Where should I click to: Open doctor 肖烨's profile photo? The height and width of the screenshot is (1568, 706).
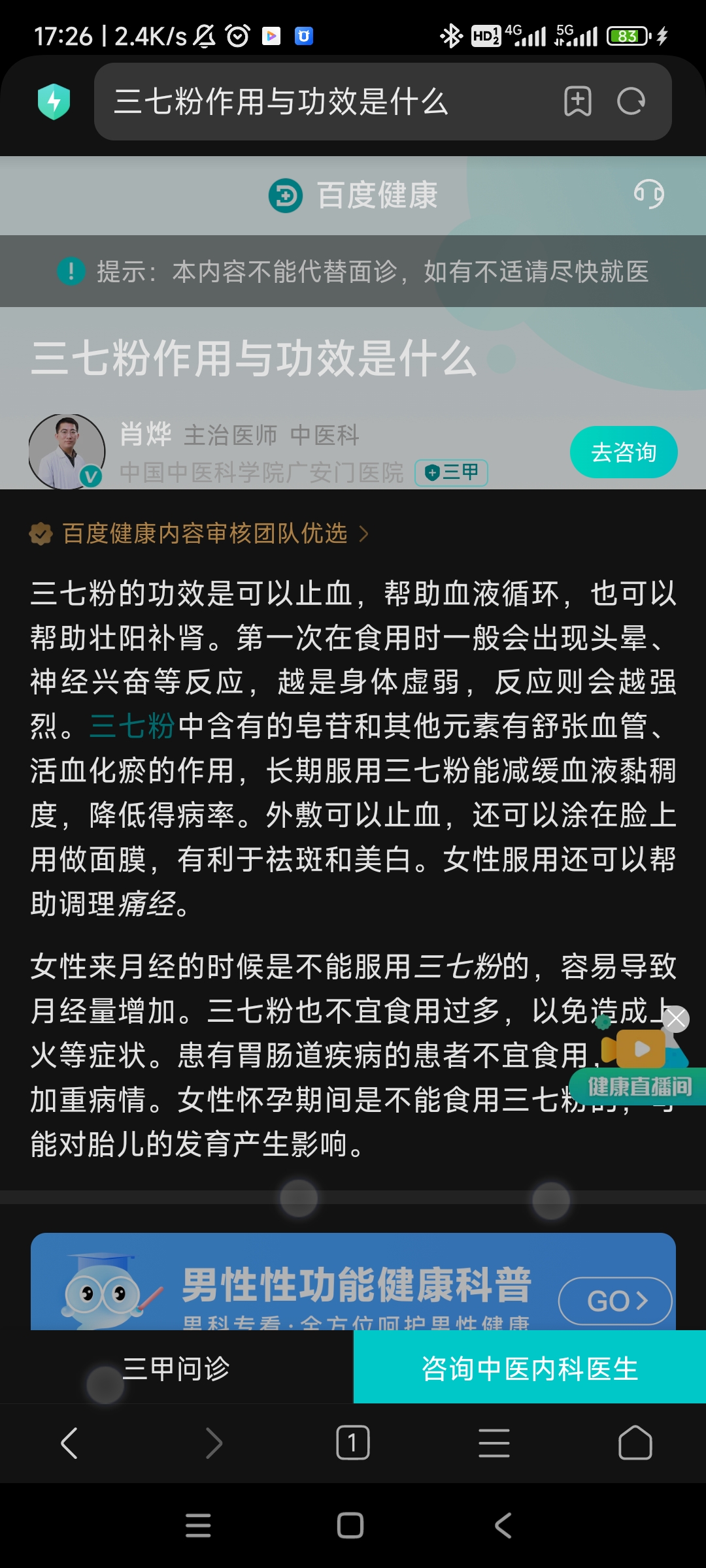(67, 451)
